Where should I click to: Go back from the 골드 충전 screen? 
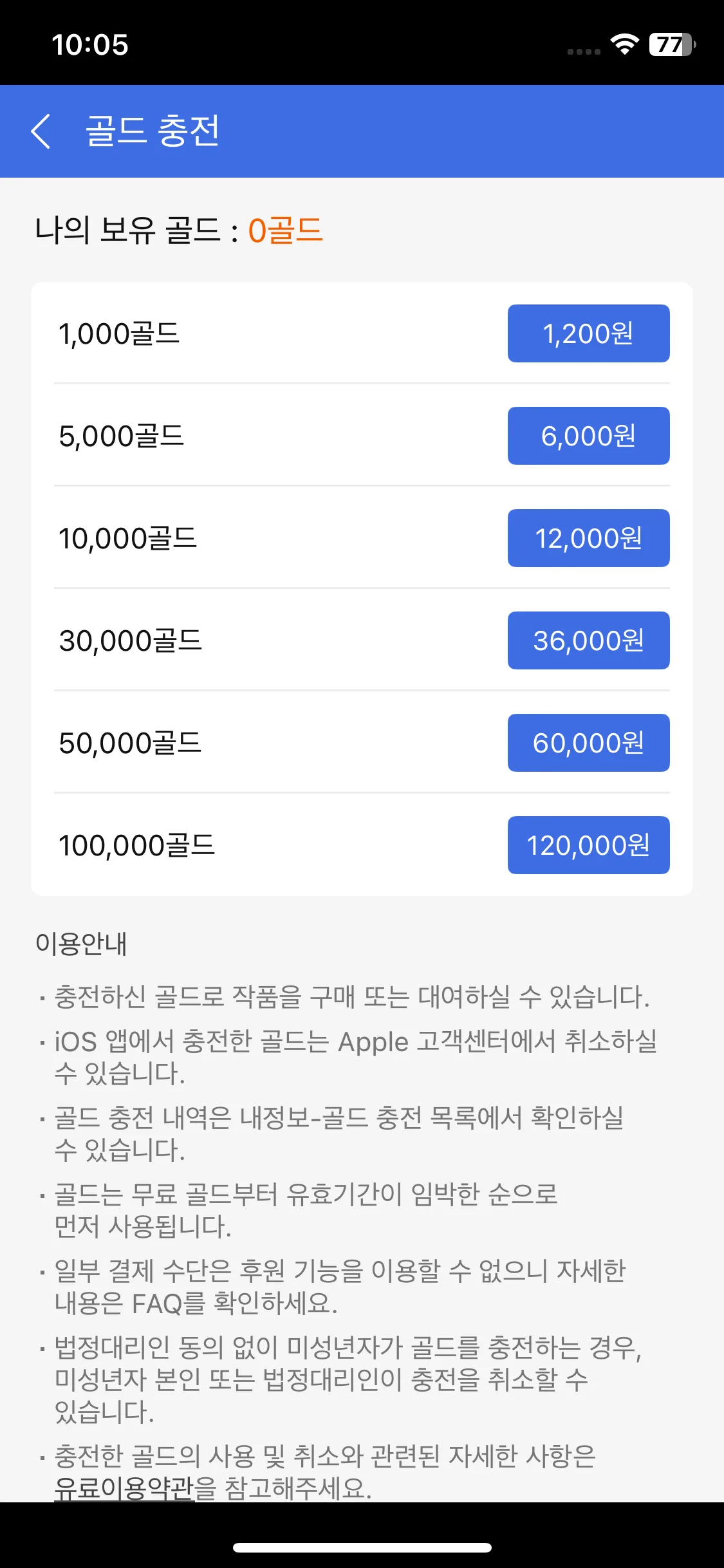41,131
